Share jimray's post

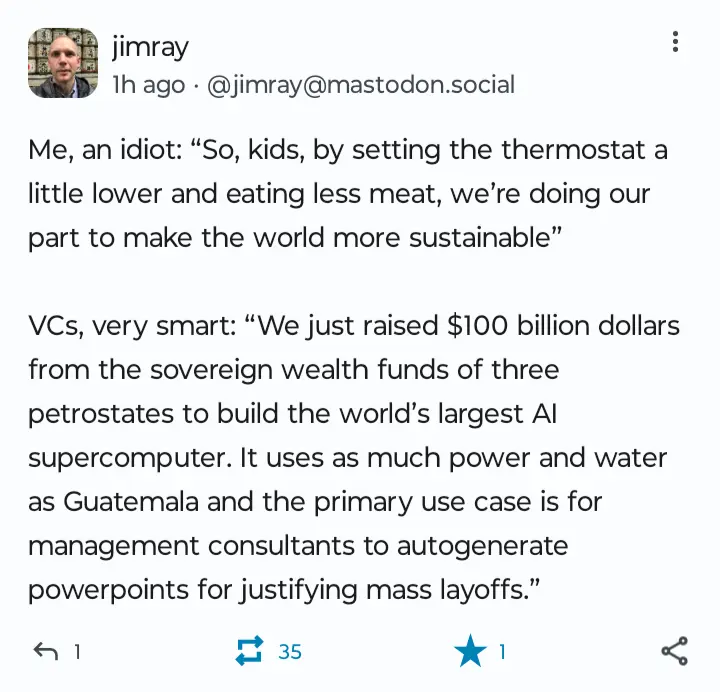pyautogui.click(x=675, y=652)
